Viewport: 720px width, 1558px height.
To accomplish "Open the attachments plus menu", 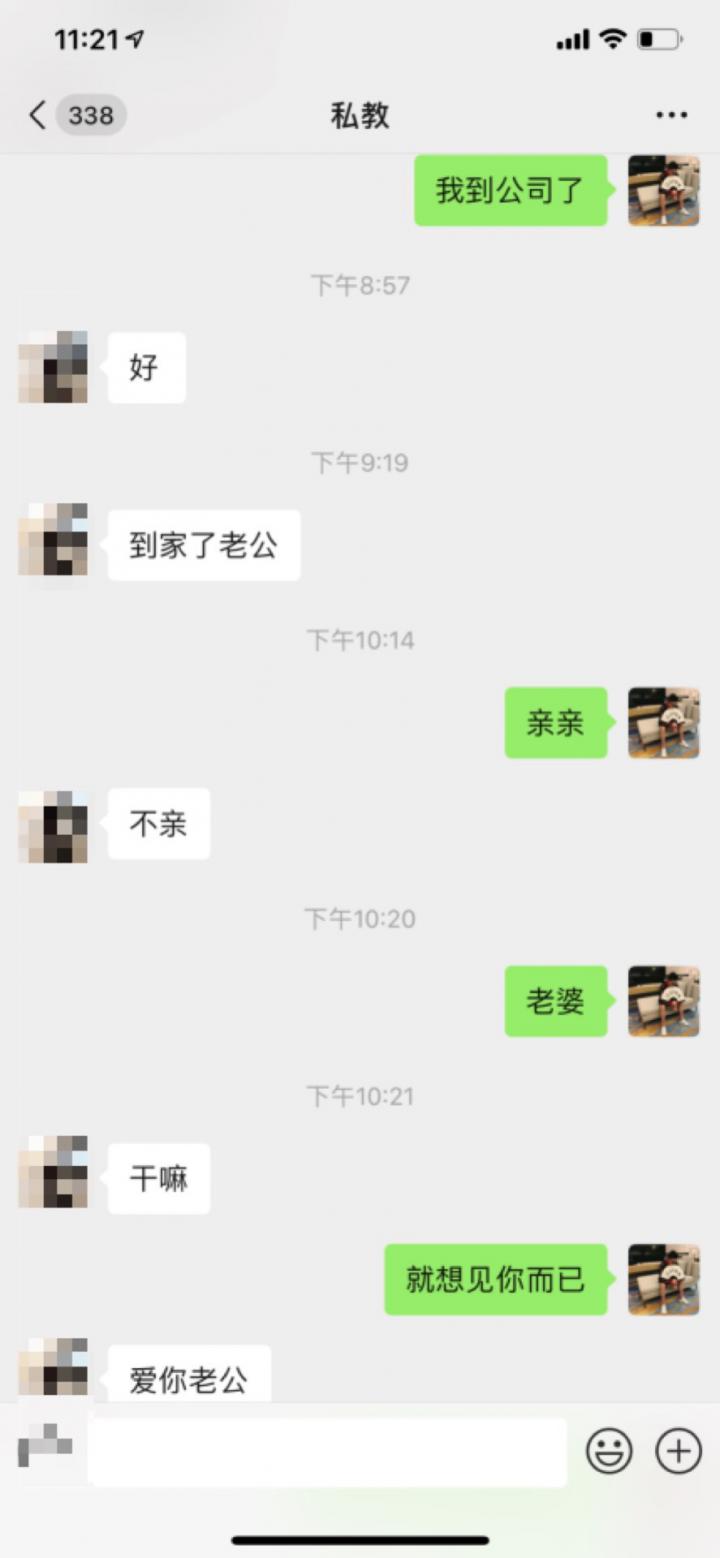I will tap(678, 1450).
